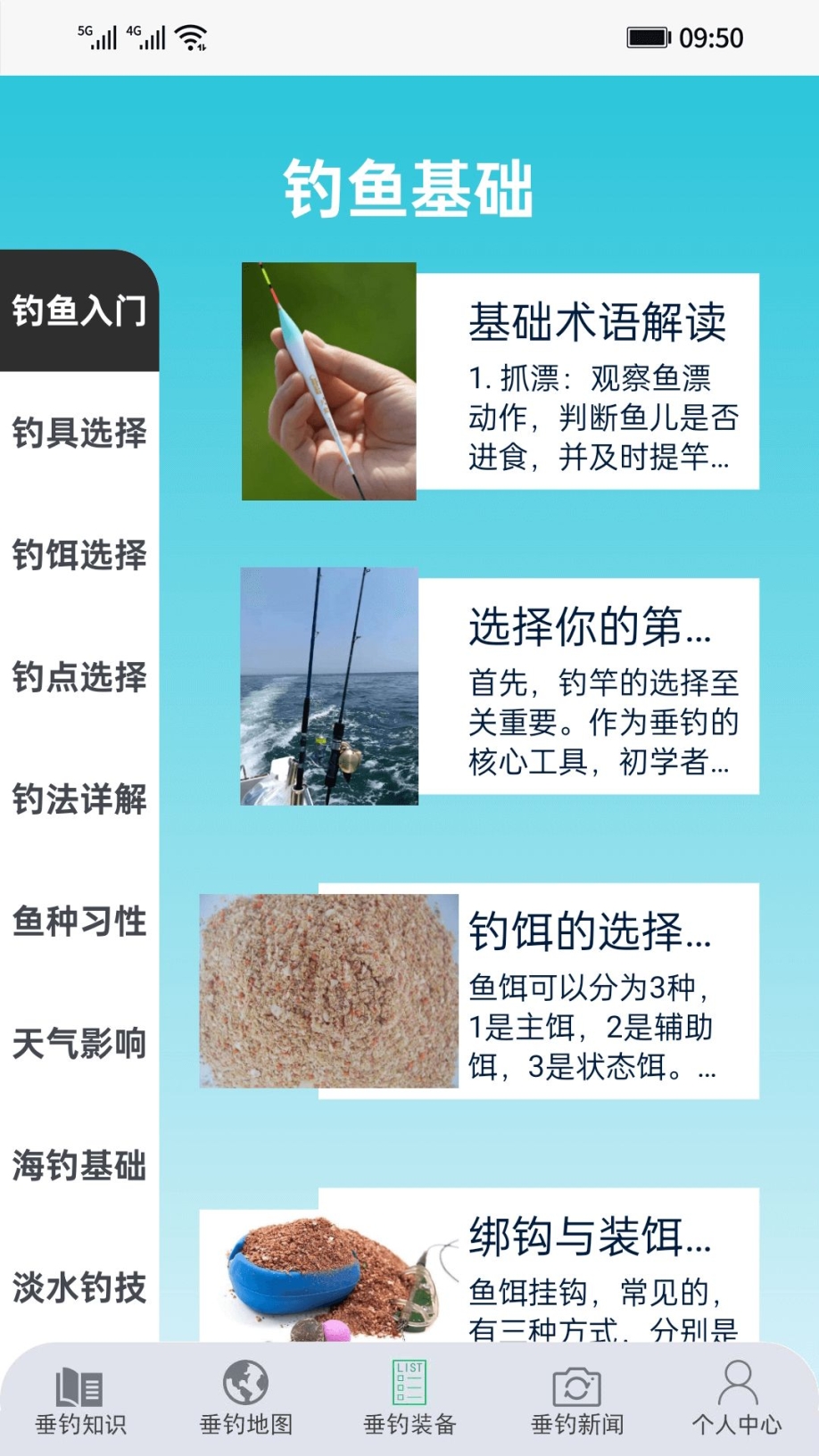Open the 钓饵选择 category
The height and width of the screenshot is (1456, 819).
(79, 555)
